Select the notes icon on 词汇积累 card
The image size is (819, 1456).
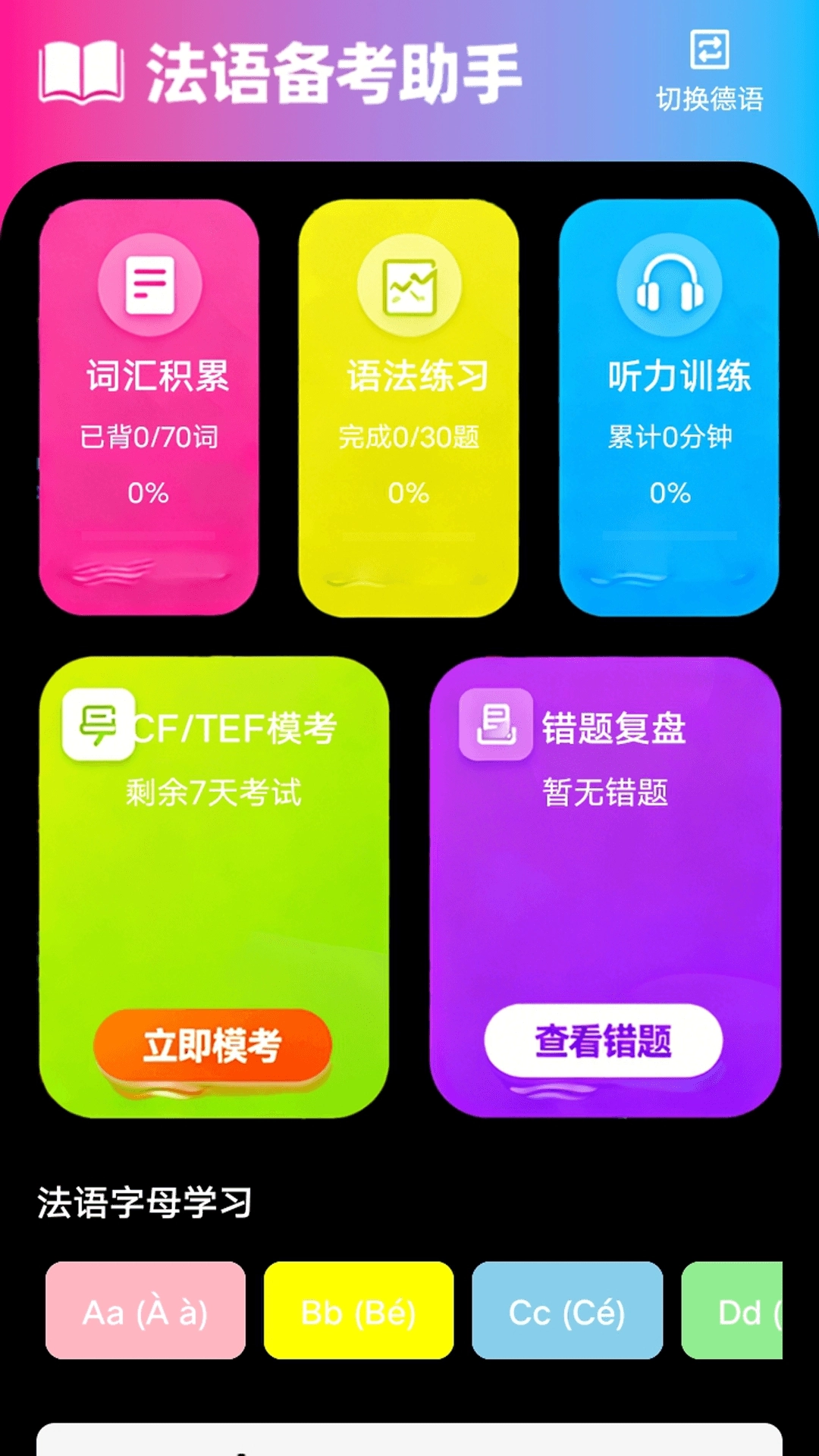point(149,282)
